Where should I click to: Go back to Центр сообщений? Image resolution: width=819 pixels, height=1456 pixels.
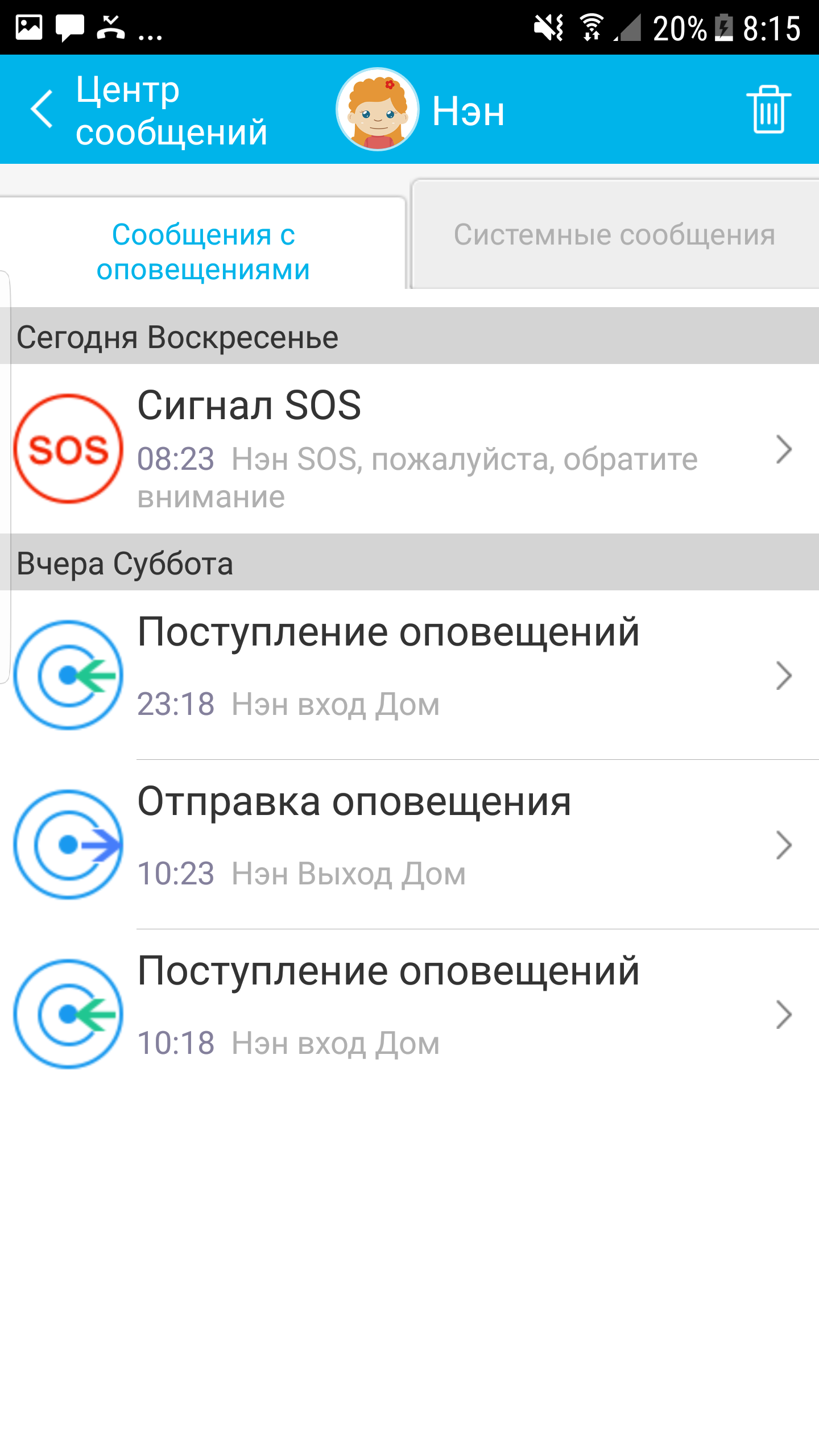pos(43,109)
